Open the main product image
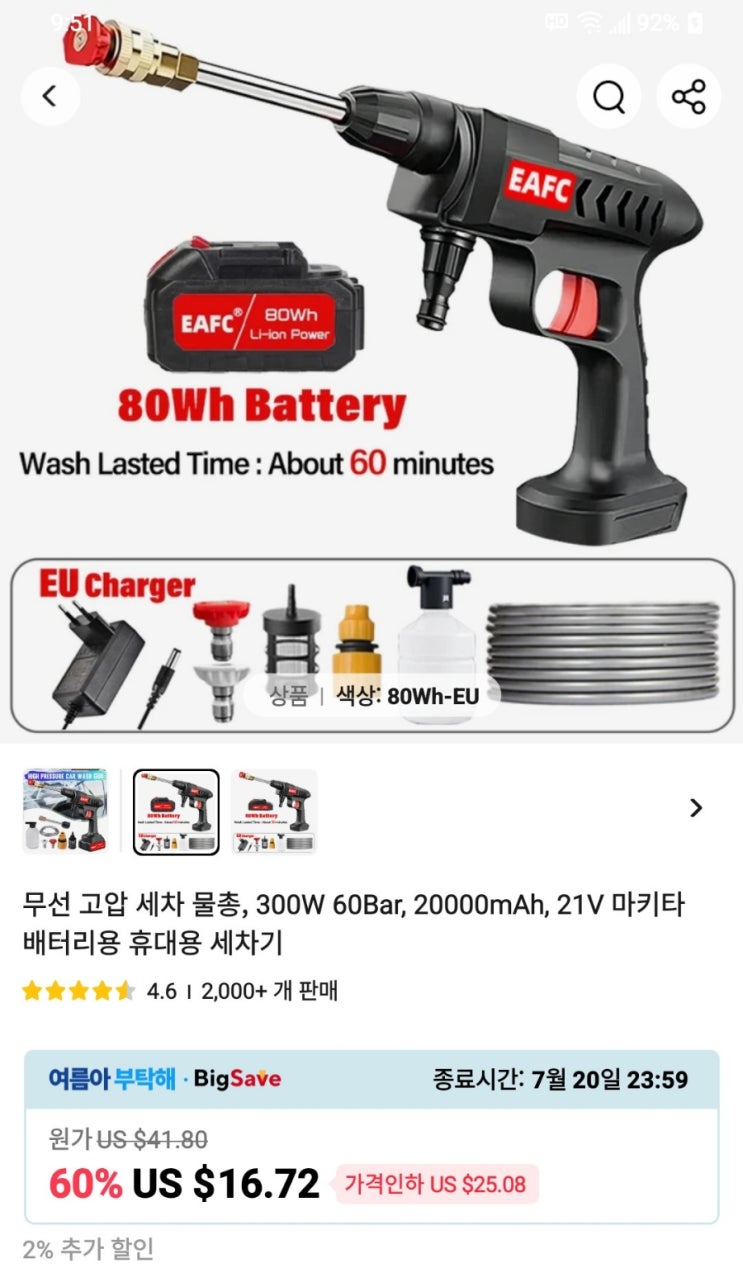This screenshot has height=1268, width=743. (x=371, y=370)
